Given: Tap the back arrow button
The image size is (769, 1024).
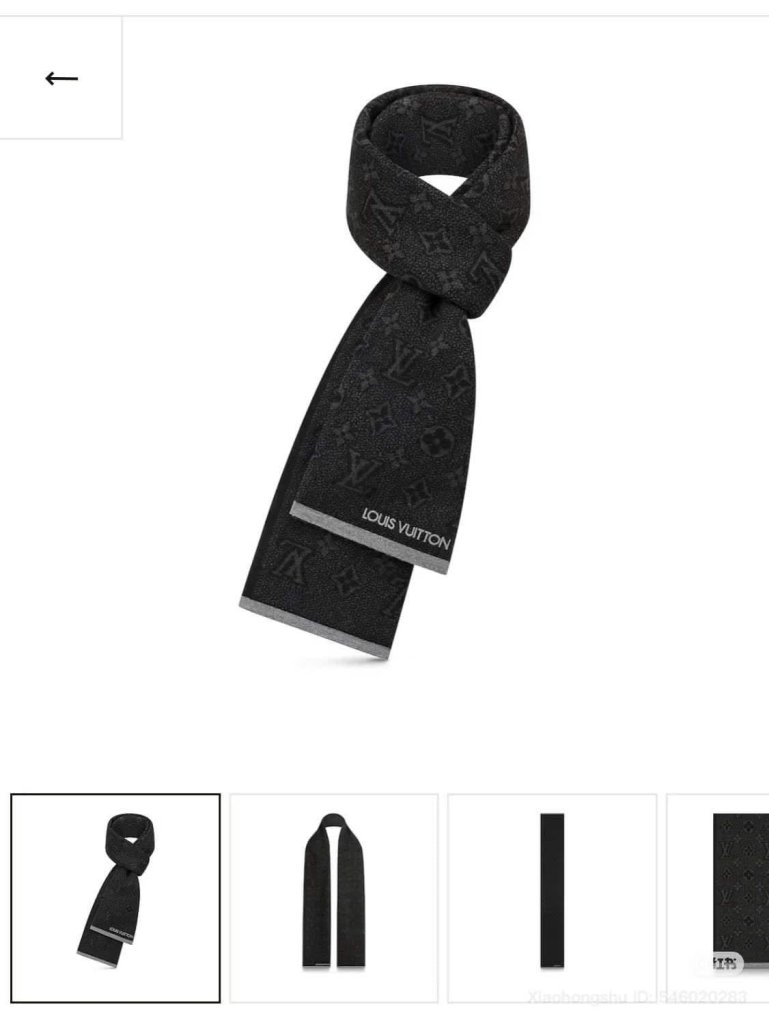Looking at the screenshot, I should [x=61, y=78].
